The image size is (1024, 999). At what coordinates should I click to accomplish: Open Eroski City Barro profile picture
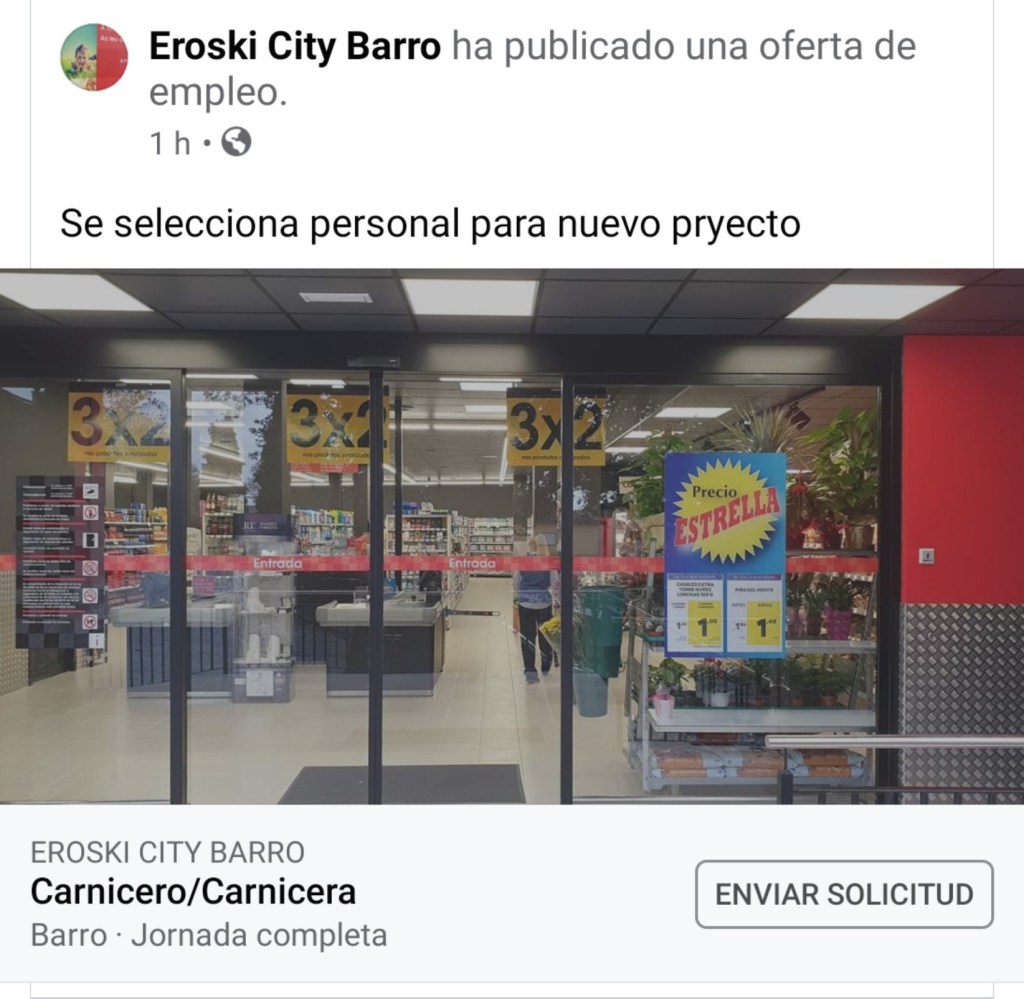[x=94, y=58]
